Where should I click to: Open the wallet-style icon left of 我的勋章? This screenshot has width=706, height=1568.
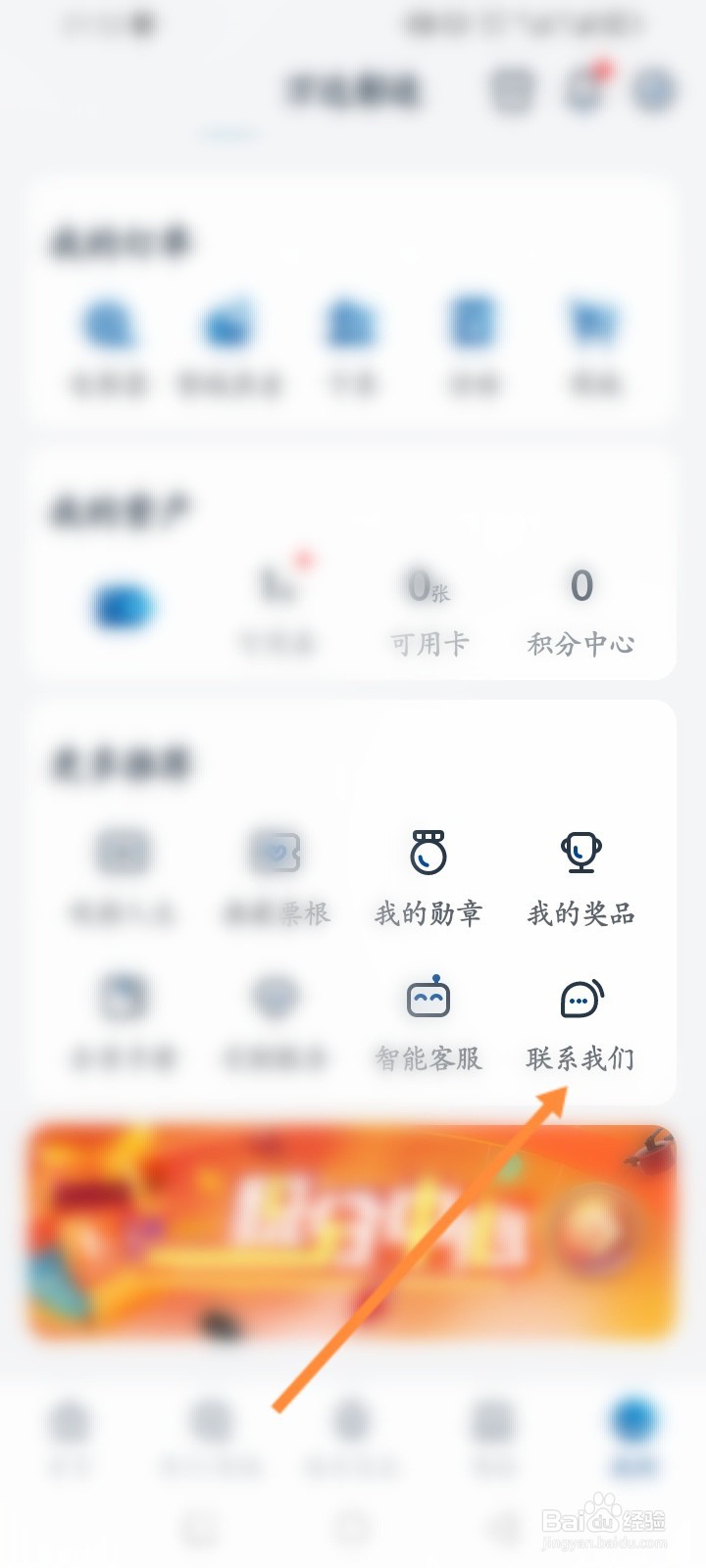pyautogui.click(x=276, y=853)
